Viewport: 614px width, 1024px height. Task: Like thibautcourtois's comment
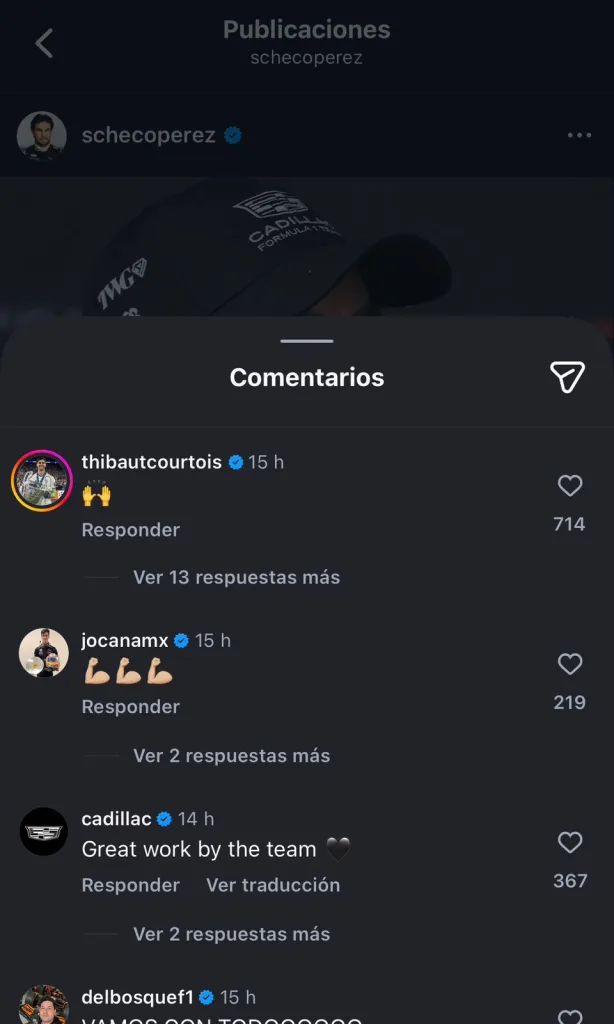(570, 486)
